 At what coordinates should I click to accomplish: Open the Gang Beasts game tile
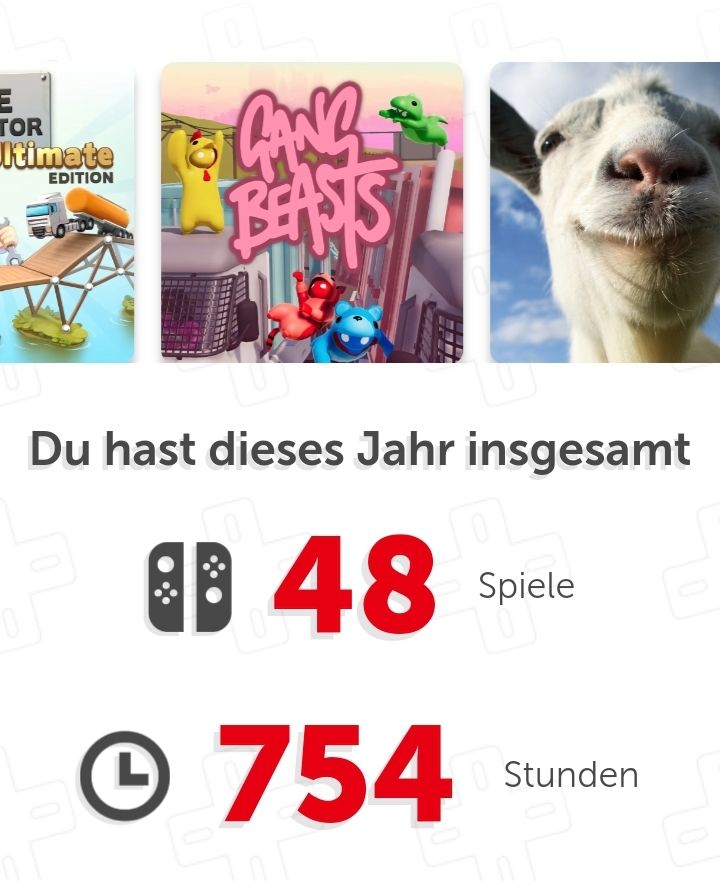coord(312,212)
